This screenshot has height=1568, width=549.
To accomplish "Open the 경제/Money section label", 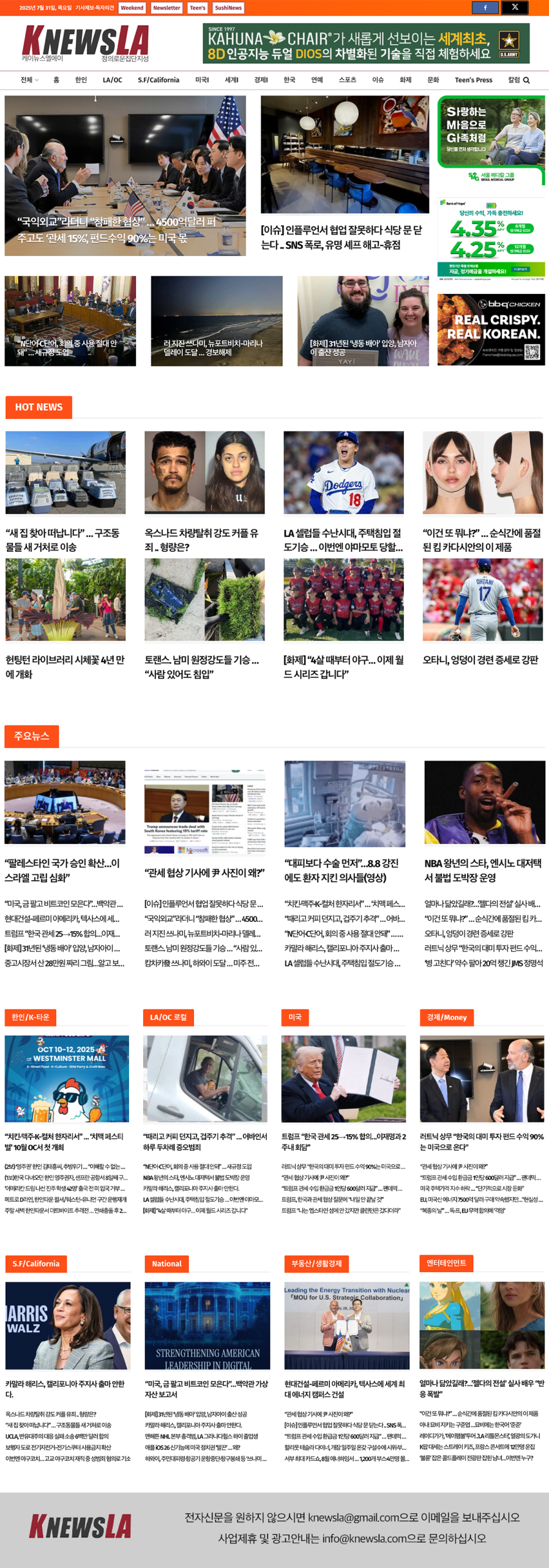I will pyautogui.click(x=447, y=1017).
